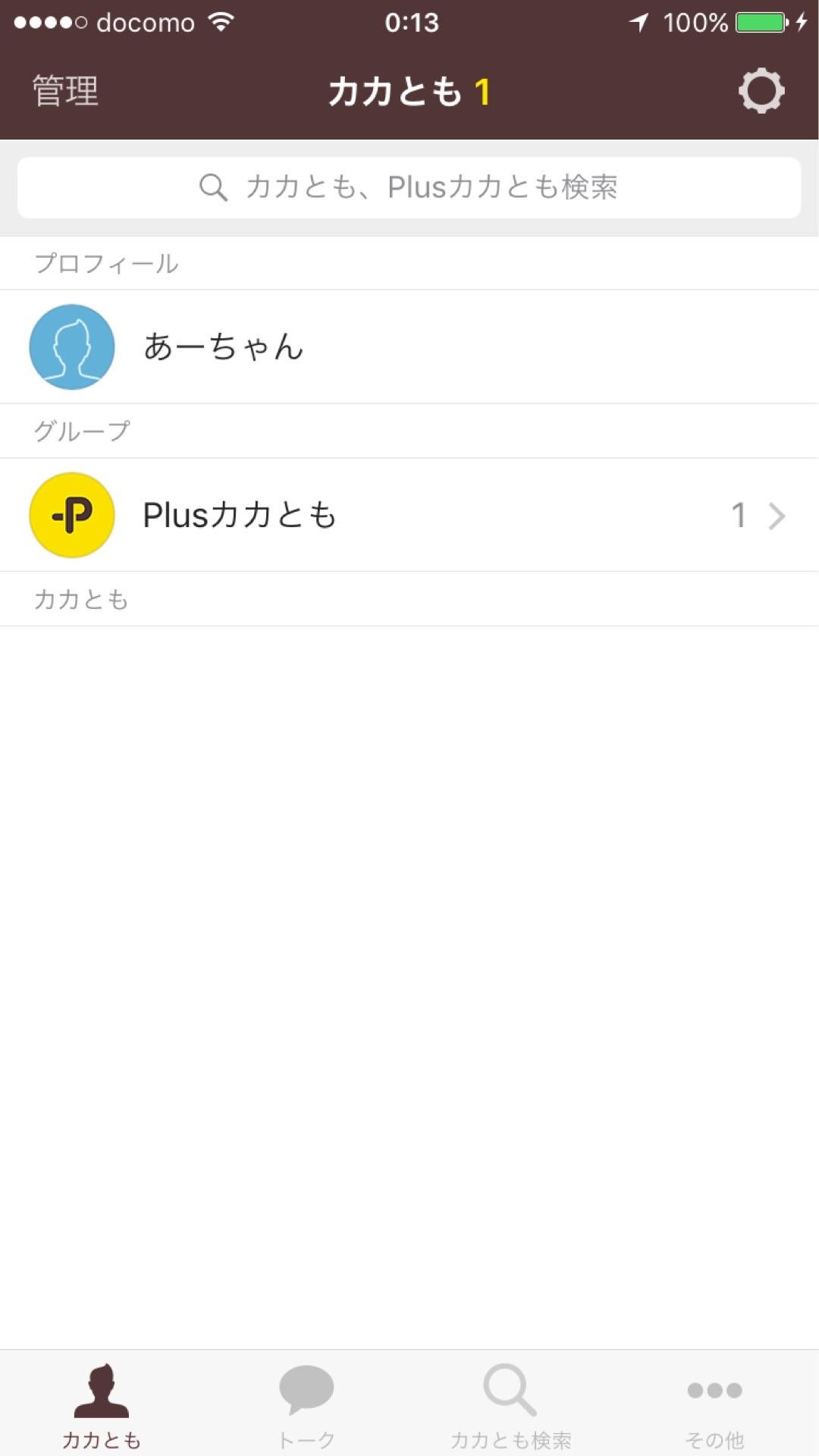Tap the yellow Plusカカとも group icon
This screenshot has width=819, height=1456.
click(x=72, y=514)
